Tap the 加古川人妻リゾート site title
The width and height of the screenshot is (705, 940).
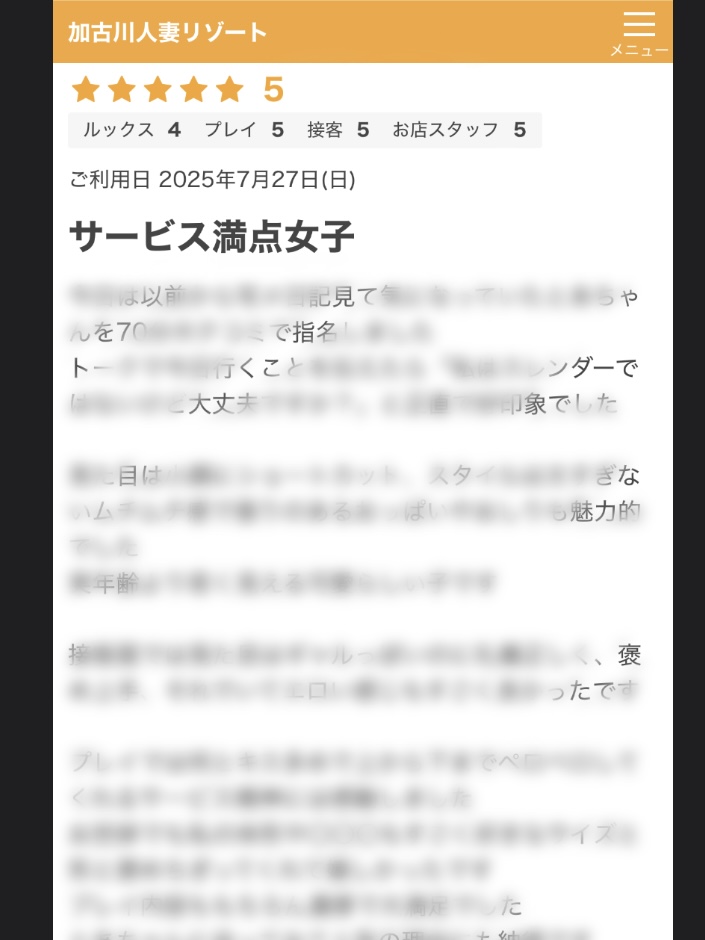pyautogui.click(x=167, y=32)
